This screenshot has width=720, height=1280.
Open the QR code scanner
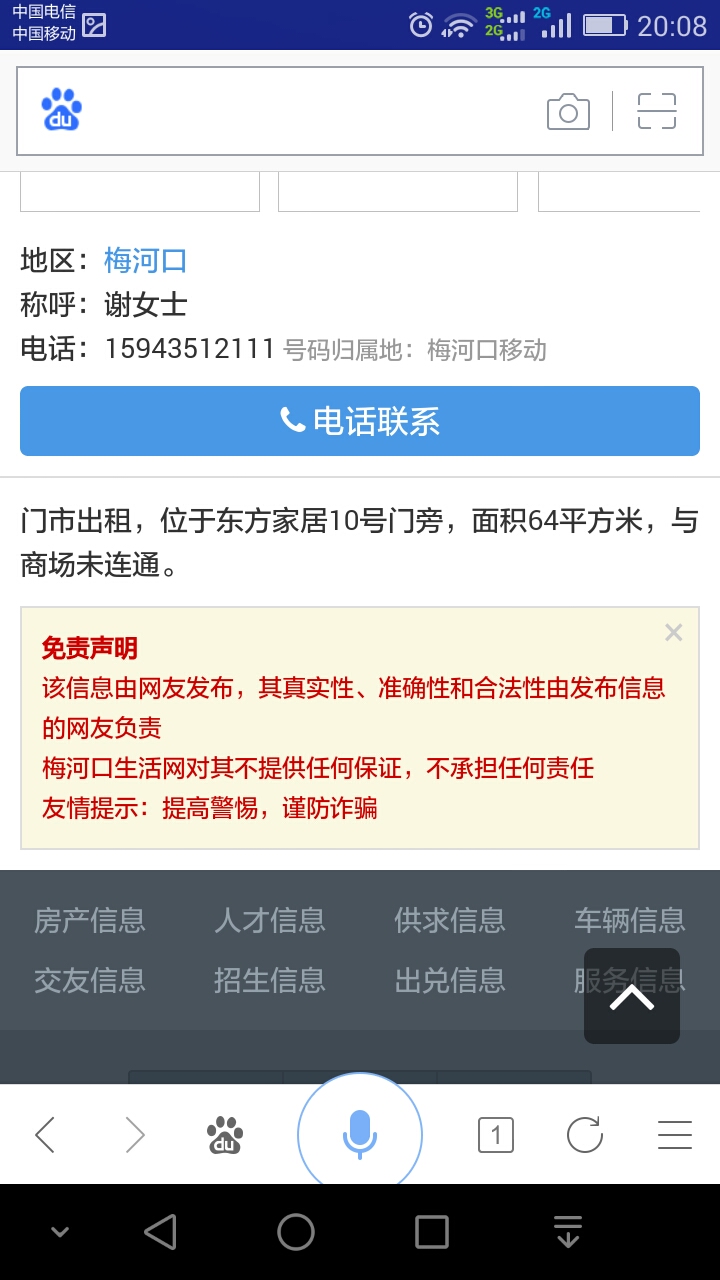657,111
